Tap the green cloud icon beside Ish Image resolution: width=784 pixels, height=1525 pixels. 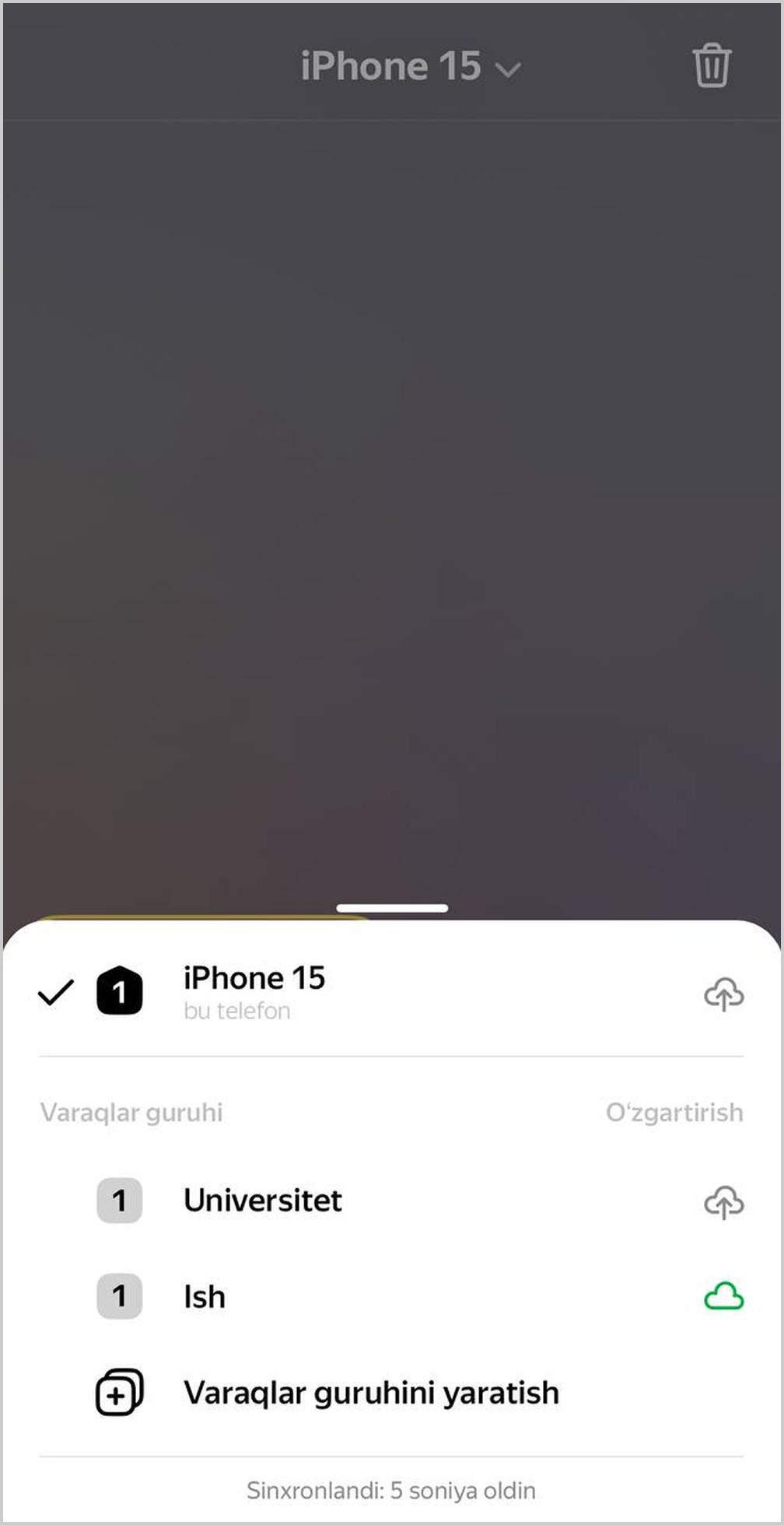723,1297
